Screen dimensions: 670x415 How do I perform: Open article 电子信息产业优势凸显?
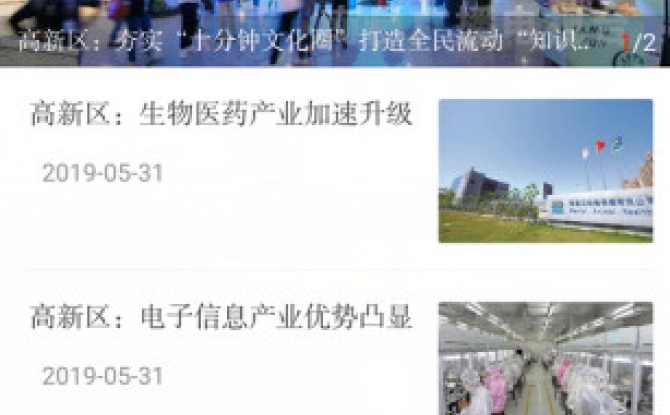tap(222, 317)
